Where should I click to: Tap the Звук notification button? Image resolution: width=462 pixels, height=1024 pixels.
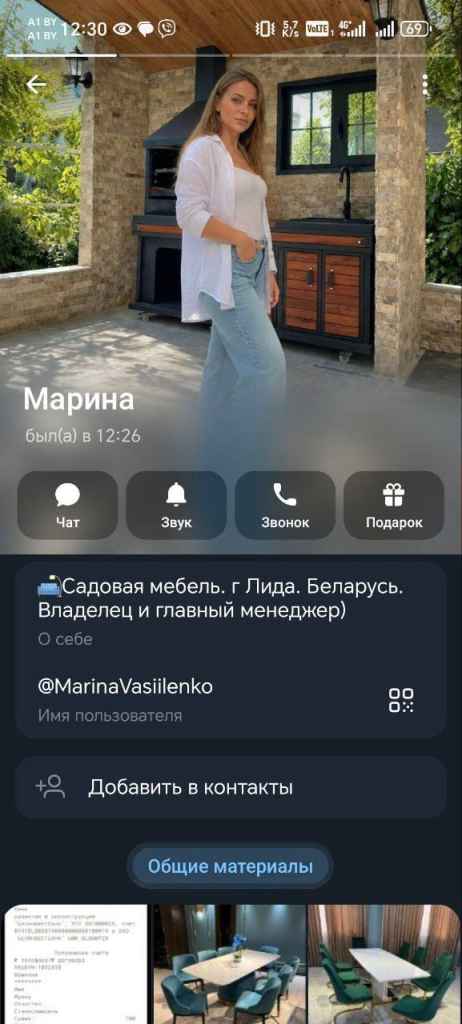coord(176,505)
